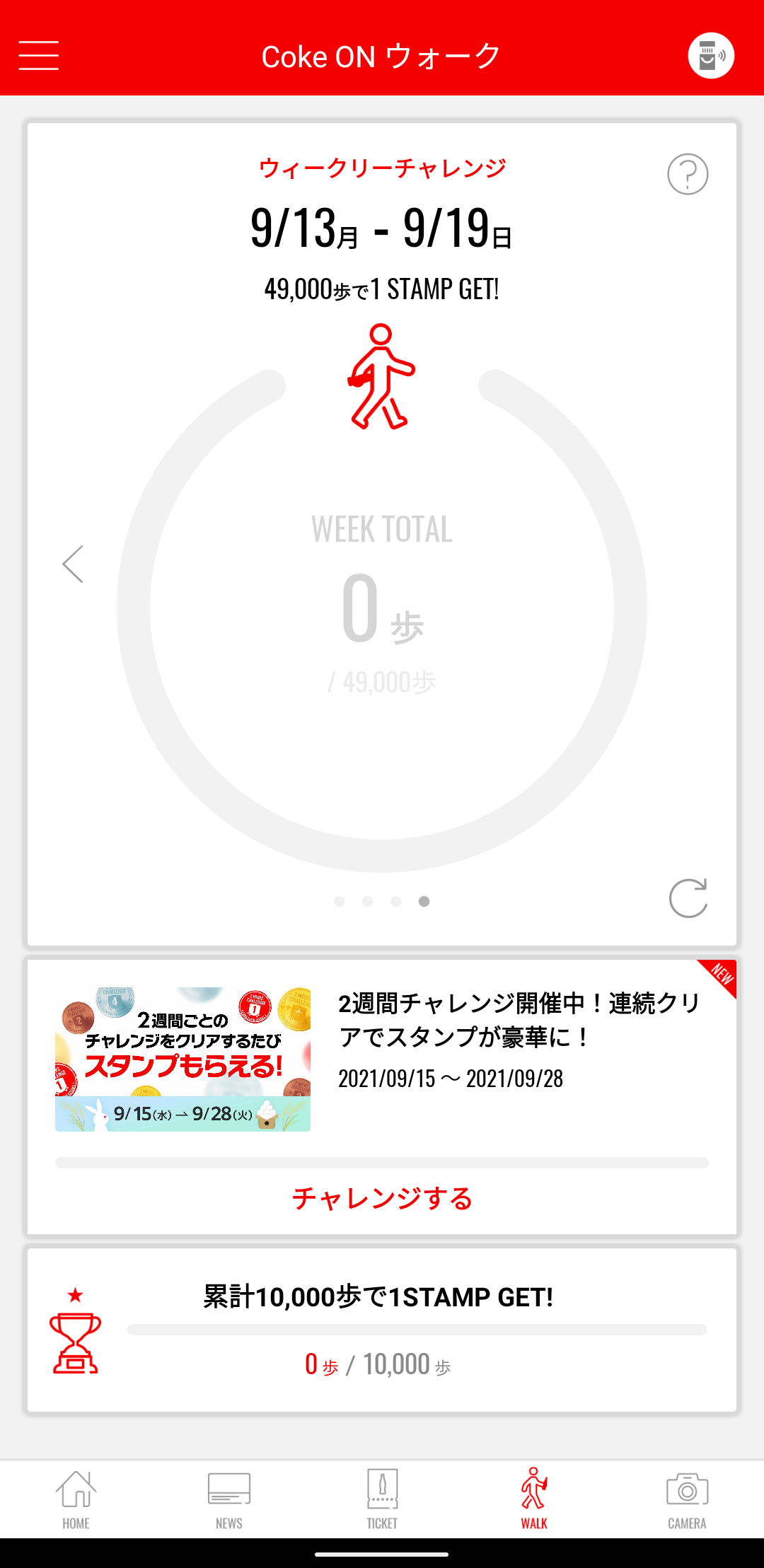This screenshot has height=1568, width=764.
Task: Open the 2週間チャレンジ banner card
Action: pyautogui.click(x=382, y=1059)
